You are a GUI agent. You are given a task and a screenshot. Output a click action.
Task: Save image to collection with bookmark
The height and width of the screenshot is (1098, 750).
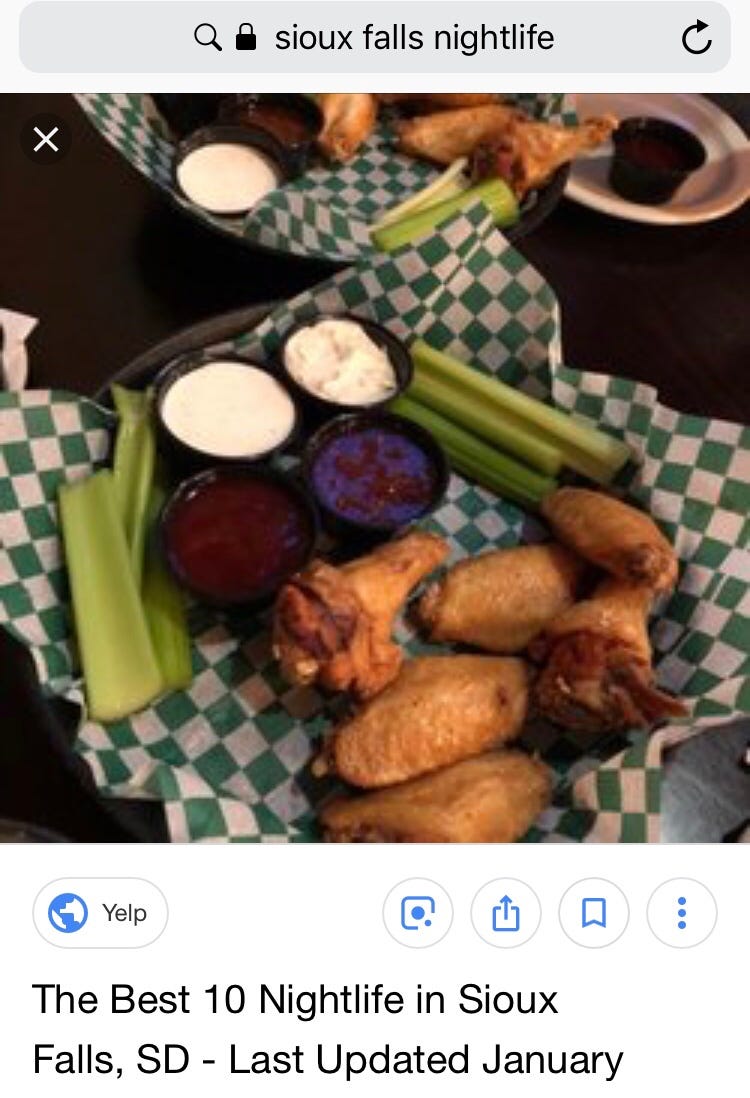point(594,912)
